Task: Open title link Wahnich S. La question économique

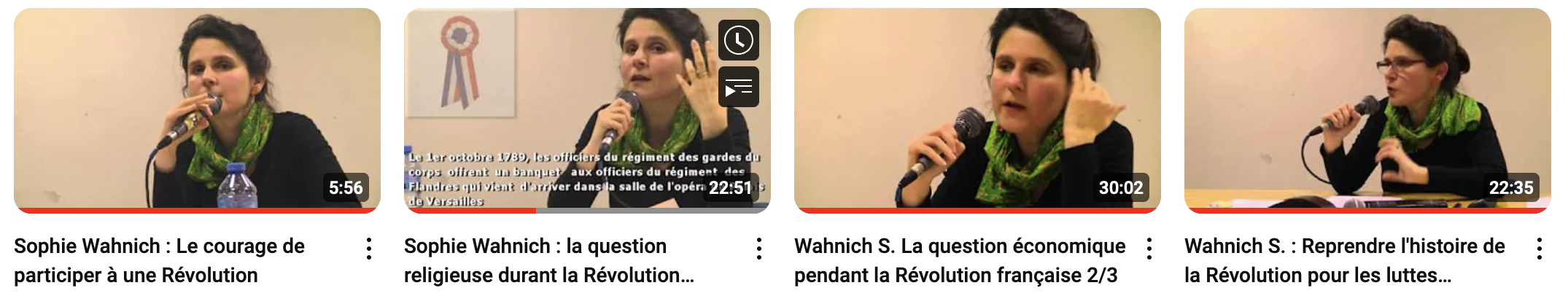Action: point(959,260)
